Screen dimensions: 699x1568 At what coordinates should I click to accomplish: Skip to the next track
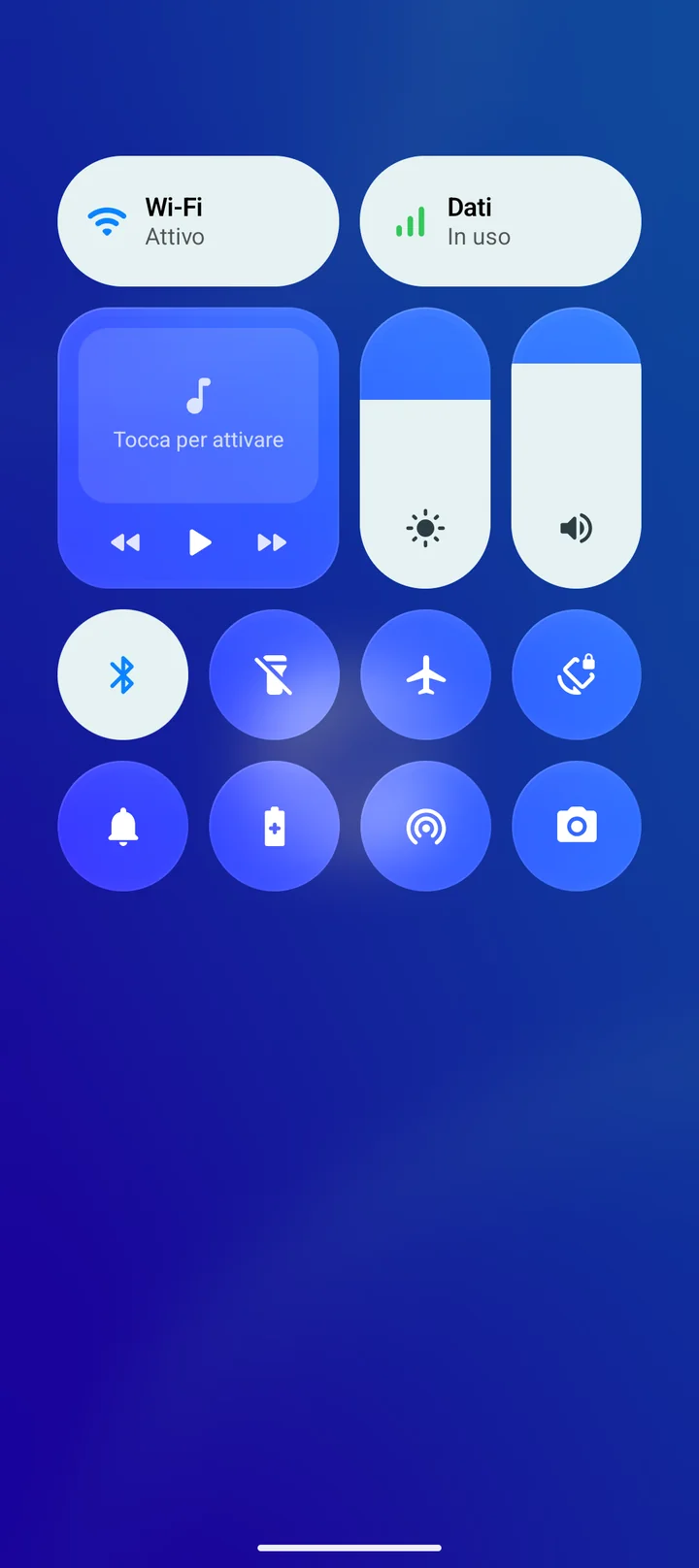click(272, 541)
